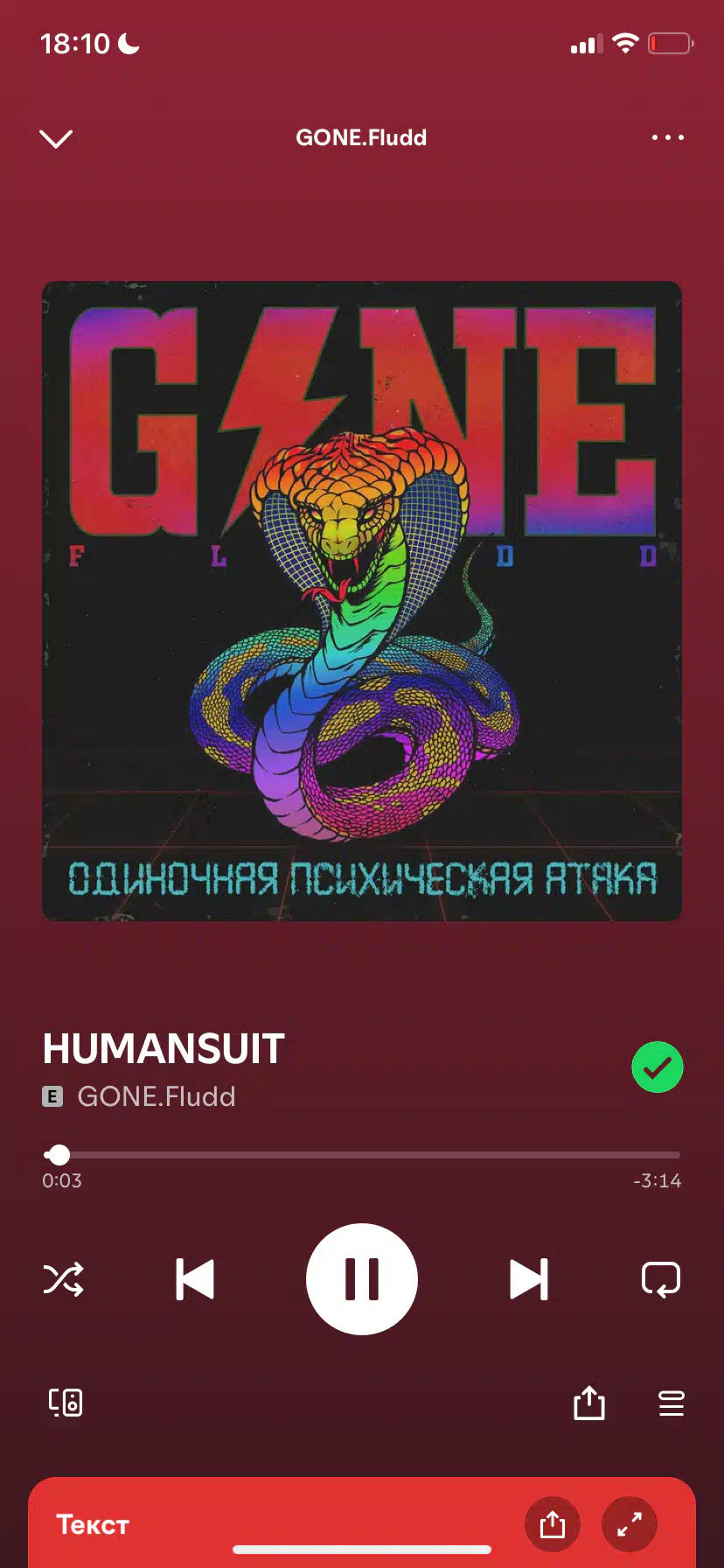
Task: Open the playback queue
Action: (x=672, y=1403)
